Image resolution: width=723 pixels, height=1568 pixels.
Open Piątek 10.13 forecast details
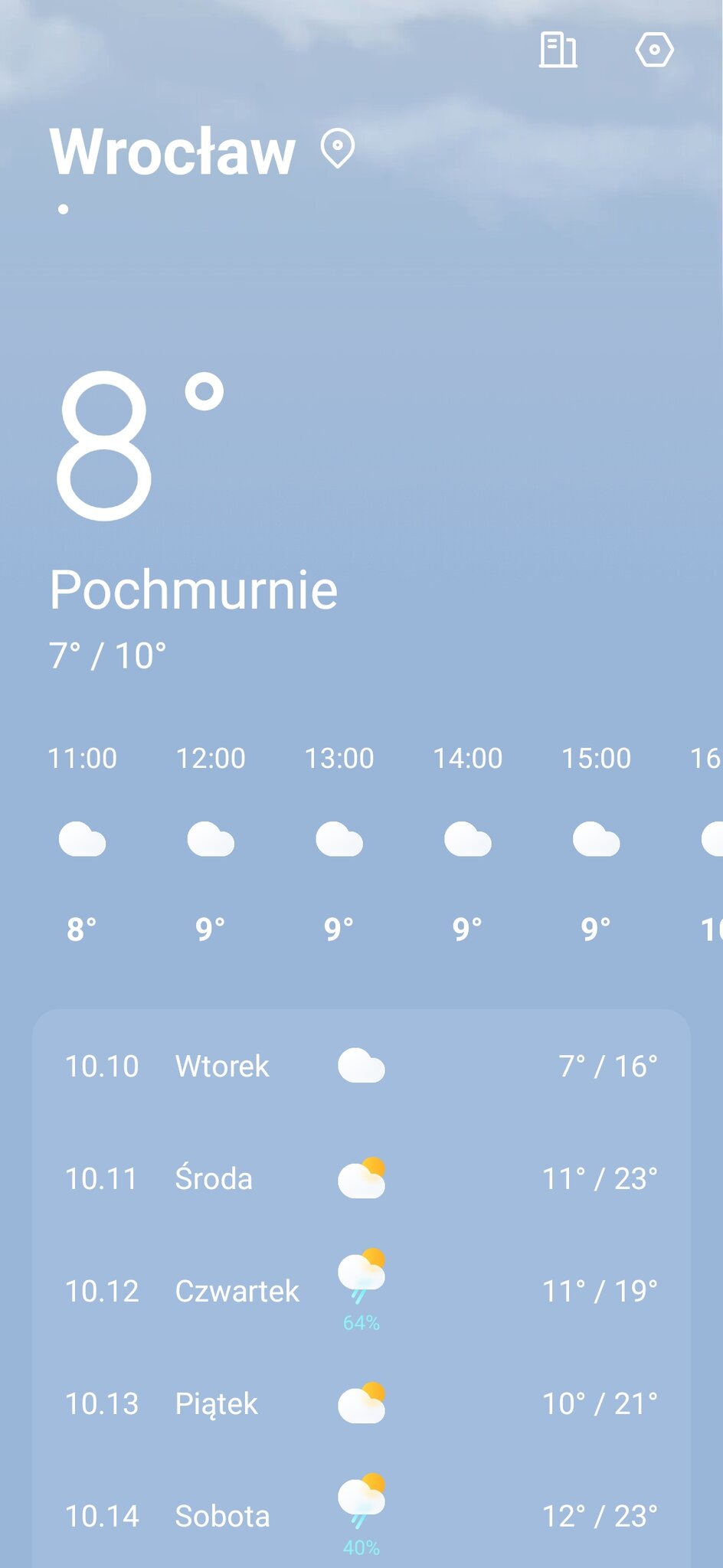(x=361, y=1403)
